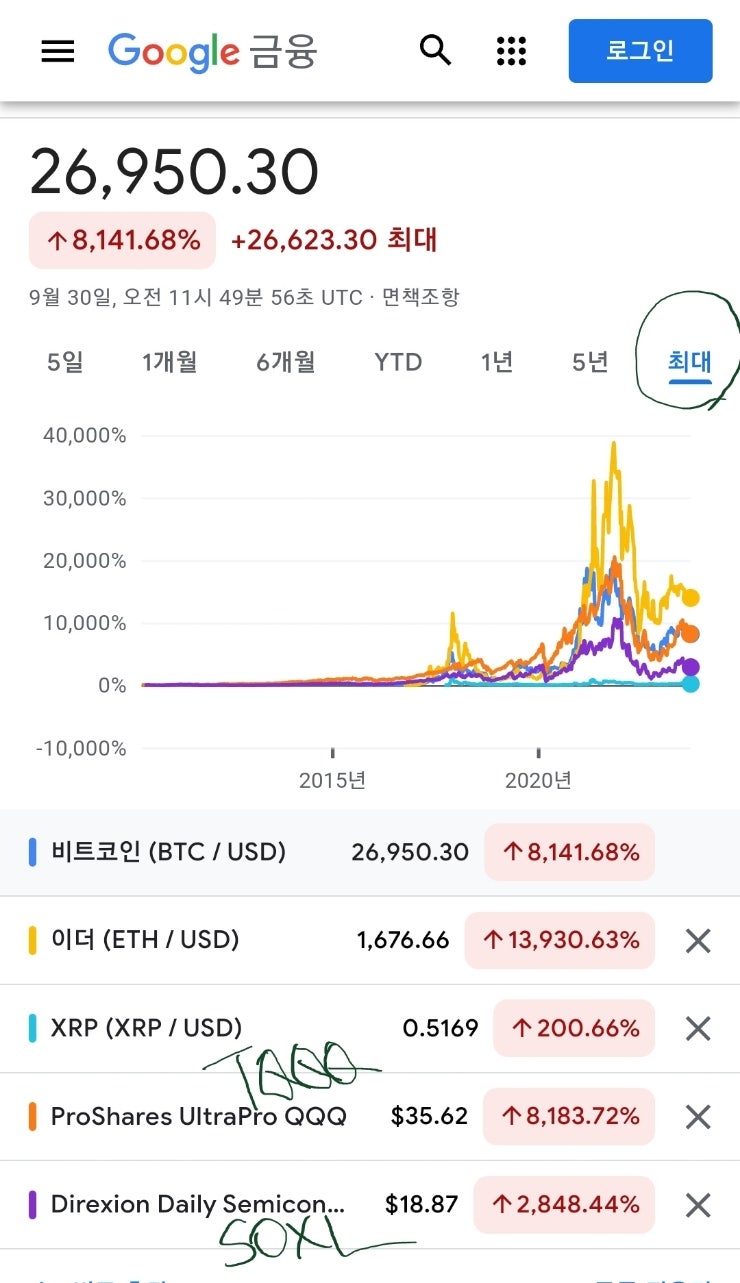Remove XRP via its X icon
This screenshot has width=740, height=1283.
pyautogui.click(x=697, y=1028)
